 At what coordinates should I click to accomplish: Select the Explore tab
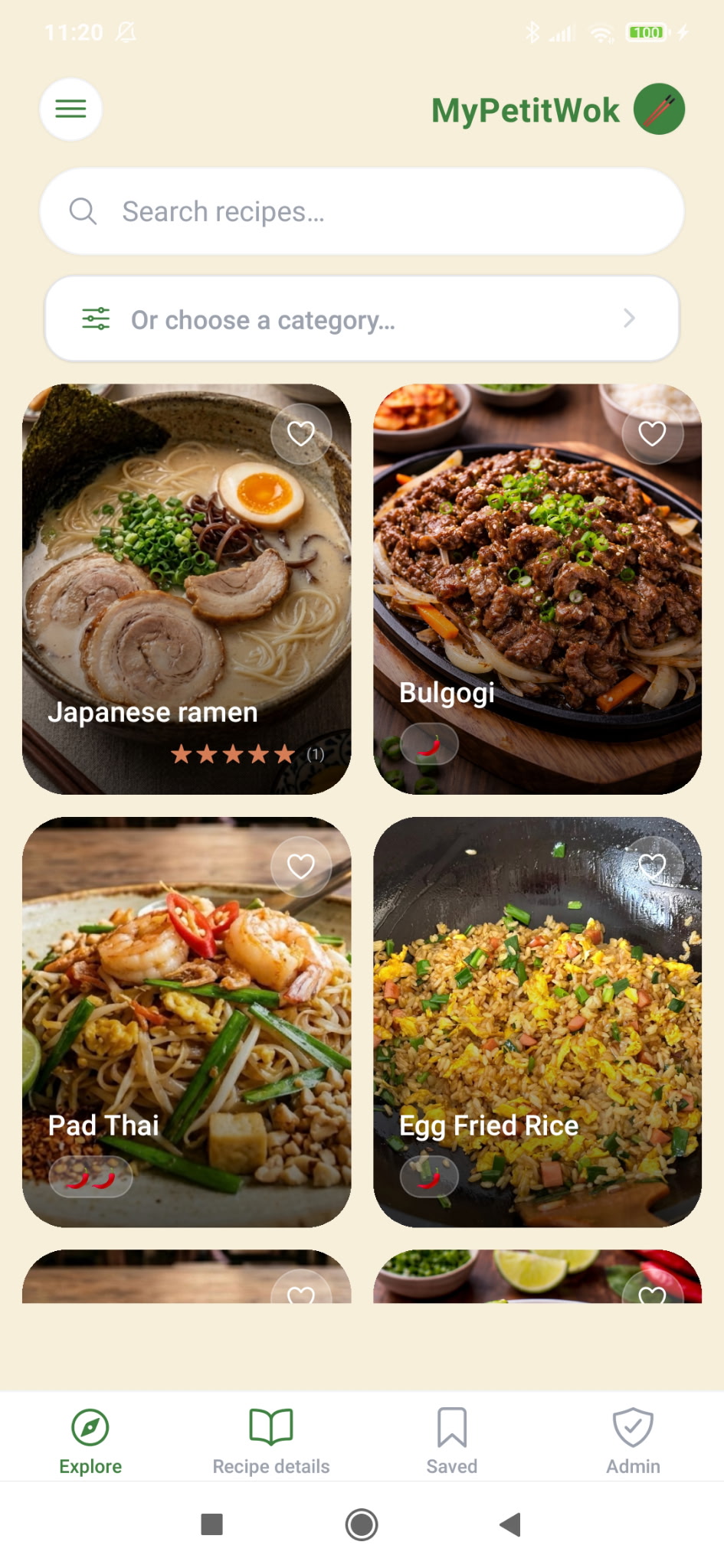(90, 1440)
